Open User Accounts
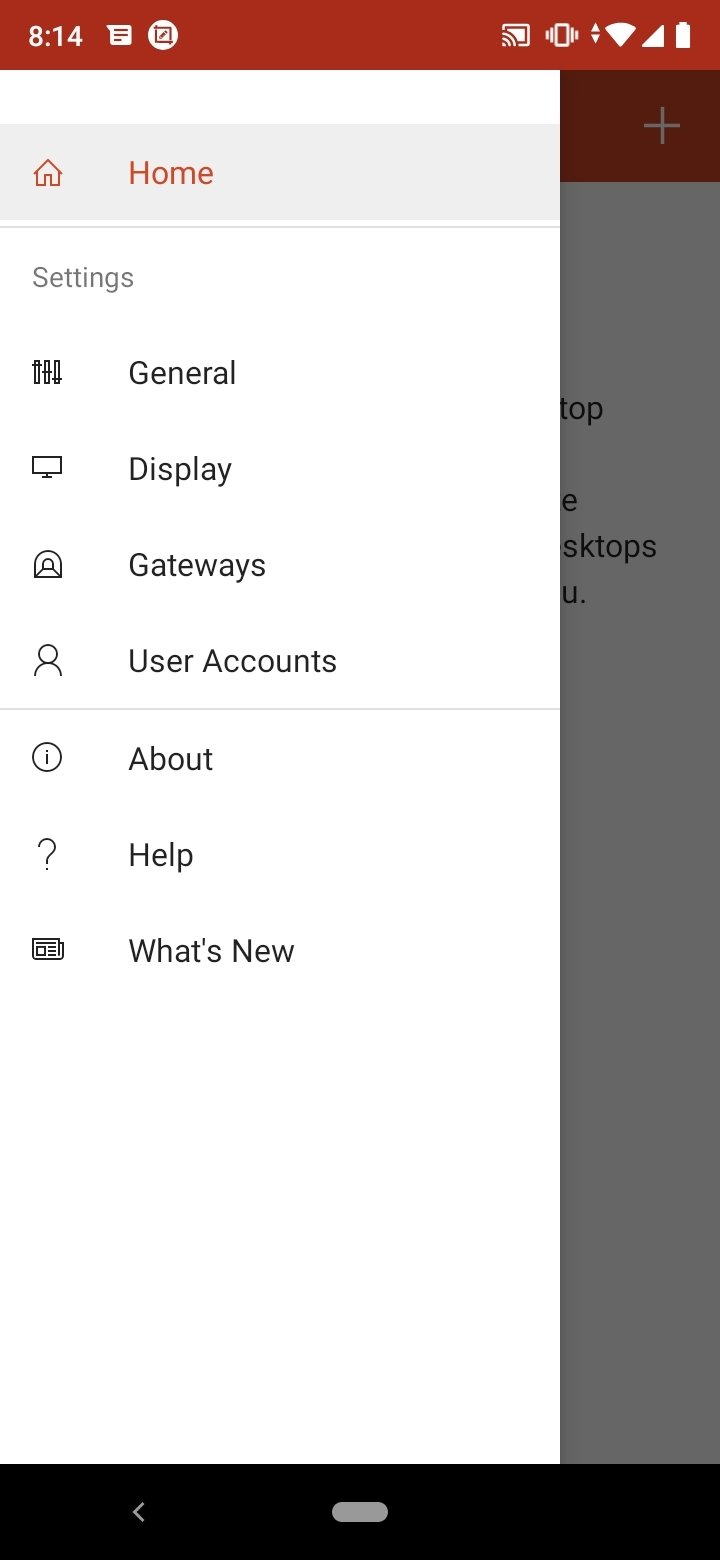Screen dimensions: 720x1560 pyautogui.click(x=232, y=661)
